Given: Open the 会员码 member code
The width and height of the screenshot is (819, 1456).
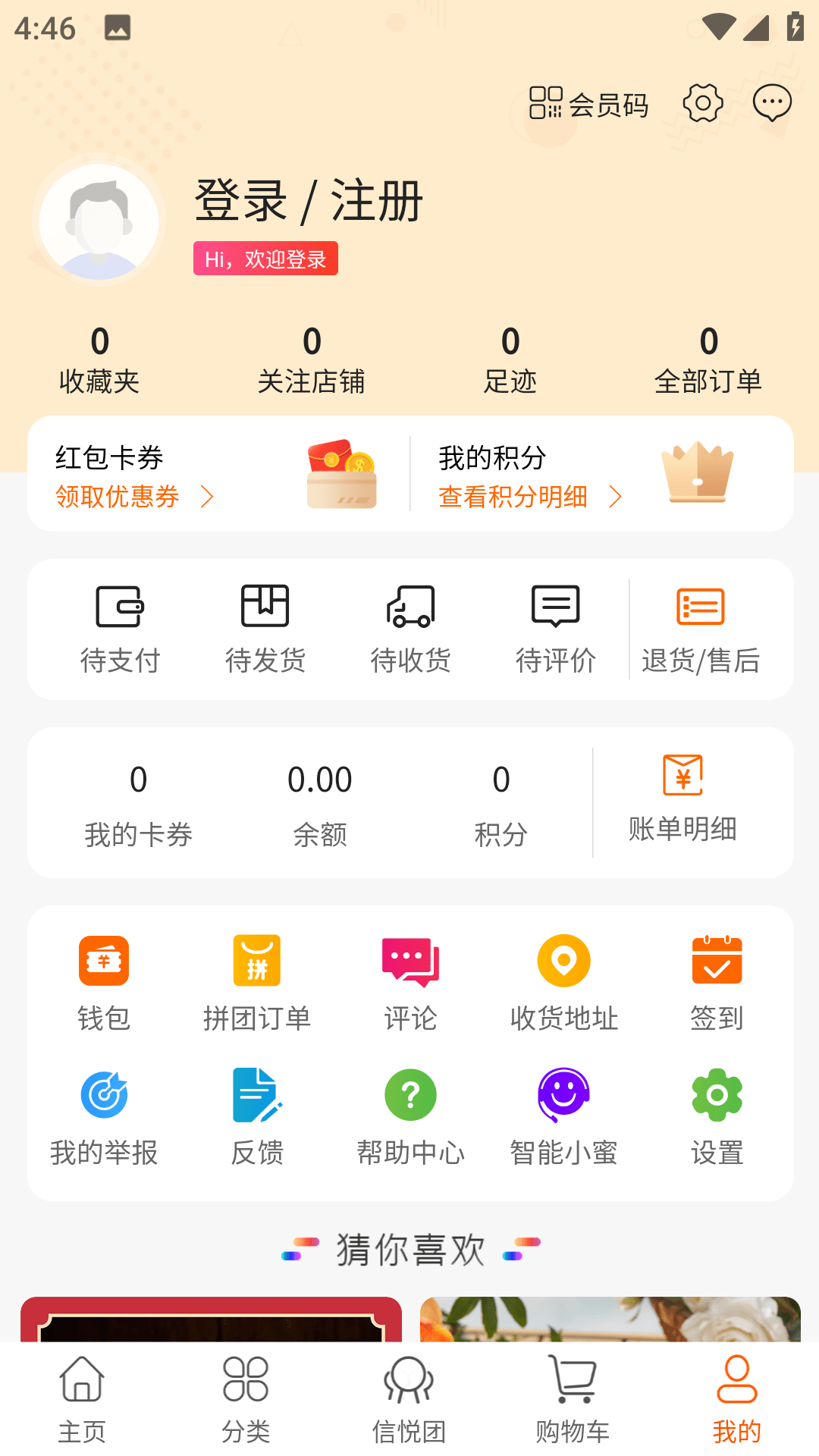Looking at the screenshot, I should point(588,104).
